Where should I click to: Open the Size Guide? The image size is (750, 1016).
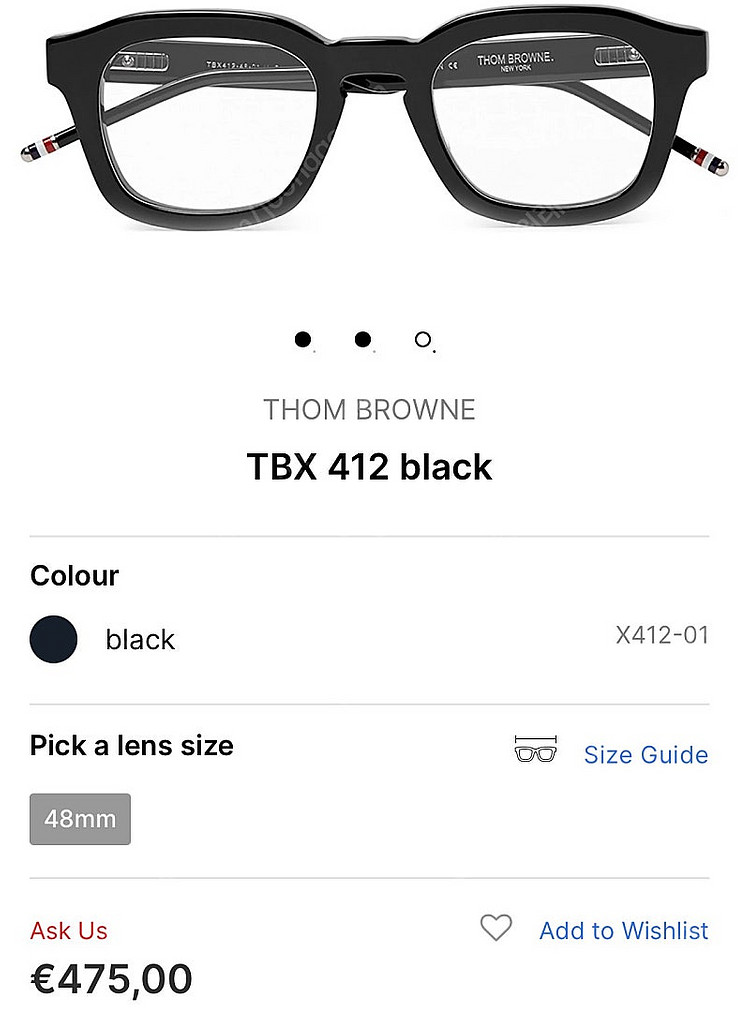(x=645, y=755)
